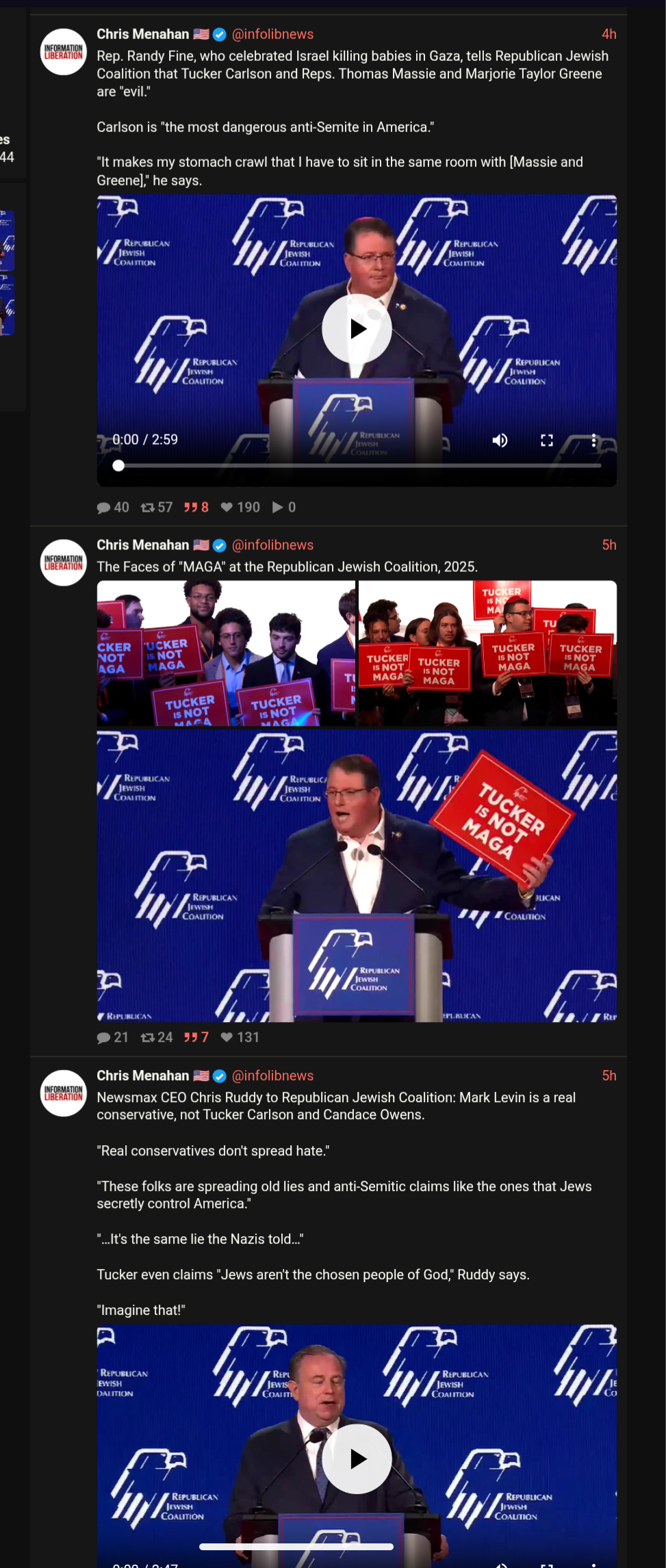Play the Randy Fine speech video
Image resolution: width=666 pixels, height=1568 pixels.
tap(357, 329)
